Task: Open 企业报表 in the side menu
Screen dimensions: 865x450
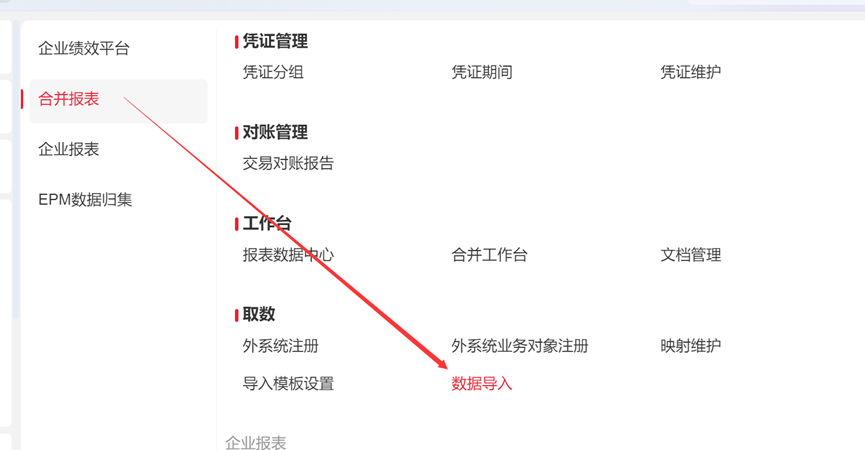Action: pyautogui.click(x=69, y=149)
